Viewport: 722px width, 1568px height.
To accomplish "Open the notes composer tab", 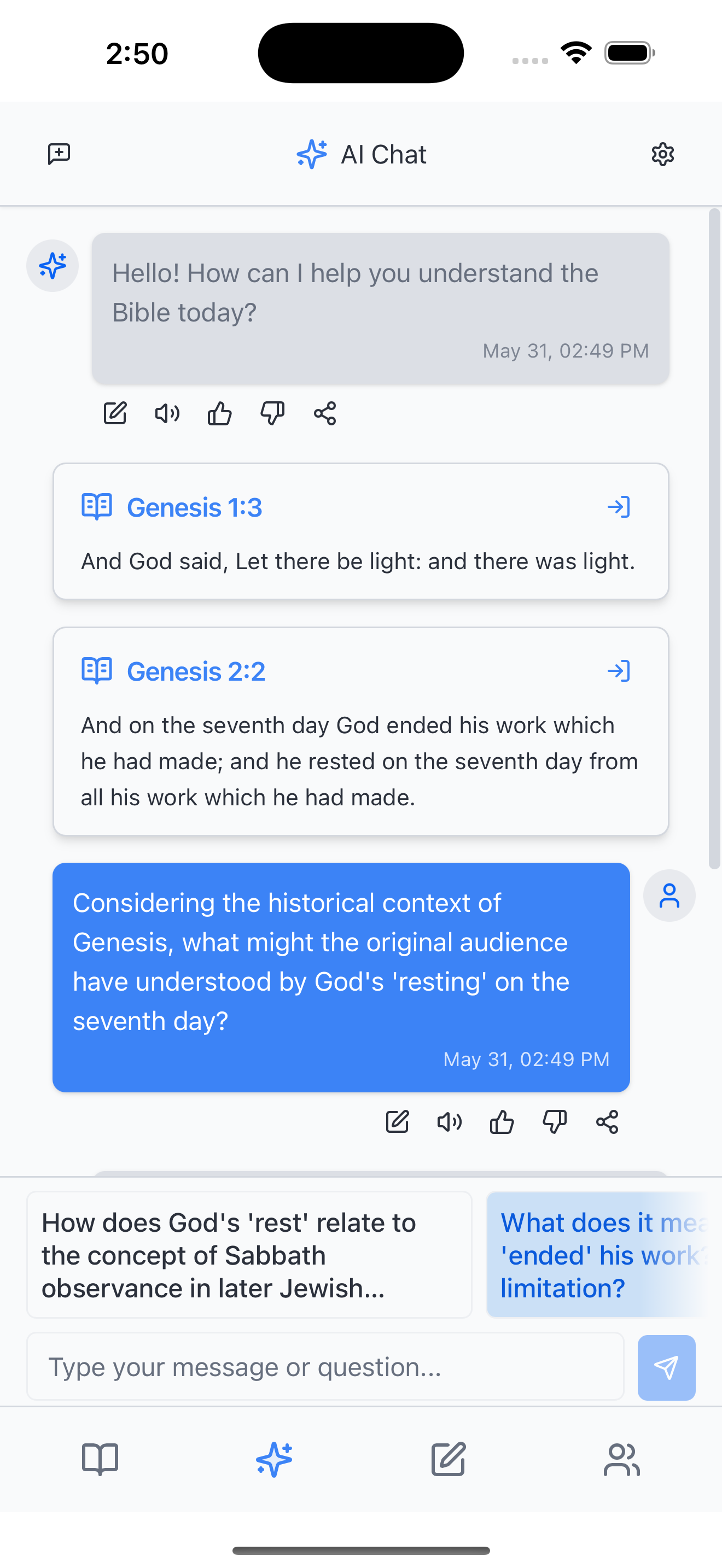I will (x=447, y=1459).
